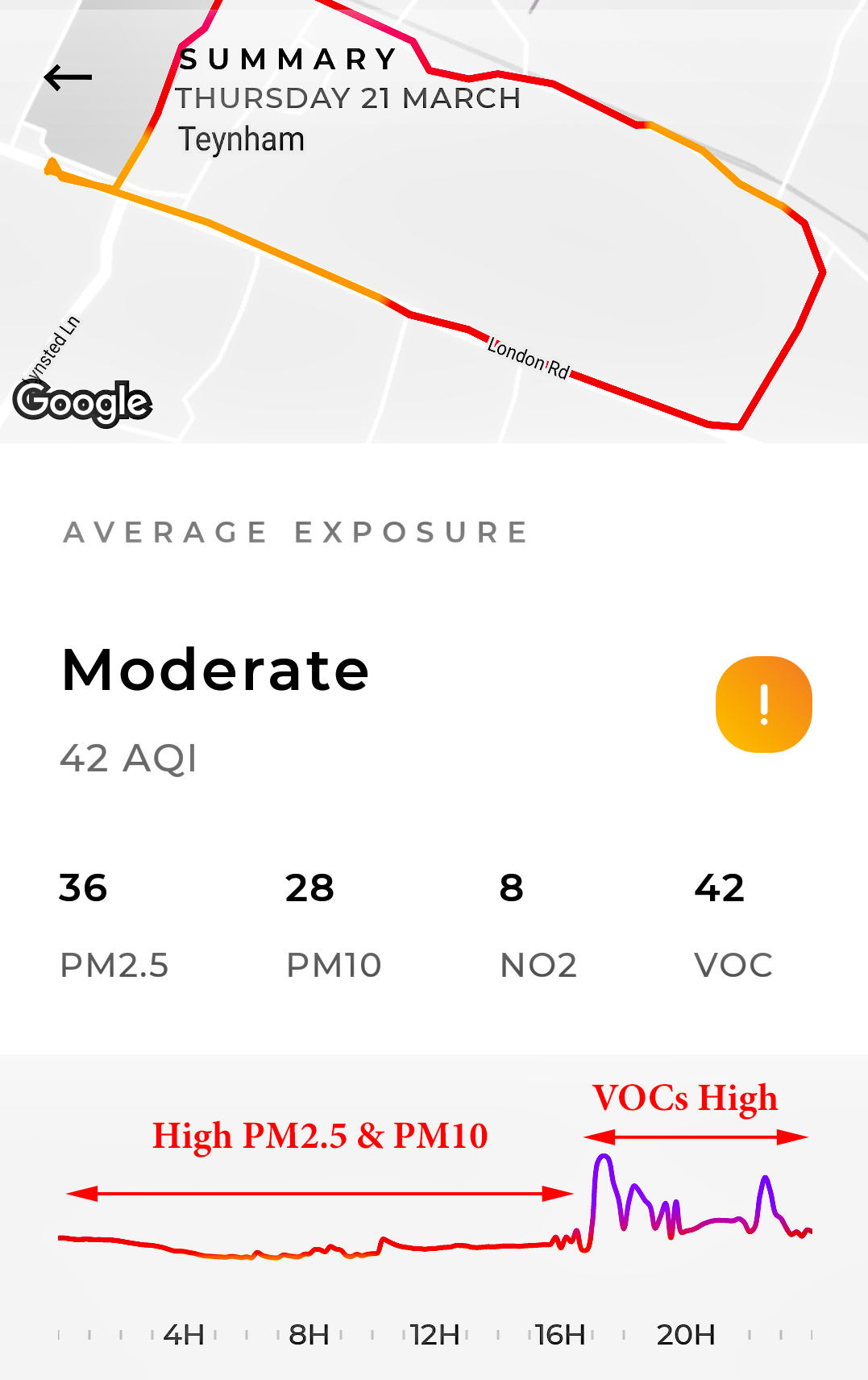The height and width of the screenshot is (1380, 868).
Task: Select the VOC pollutant reading
Action: 733,925
